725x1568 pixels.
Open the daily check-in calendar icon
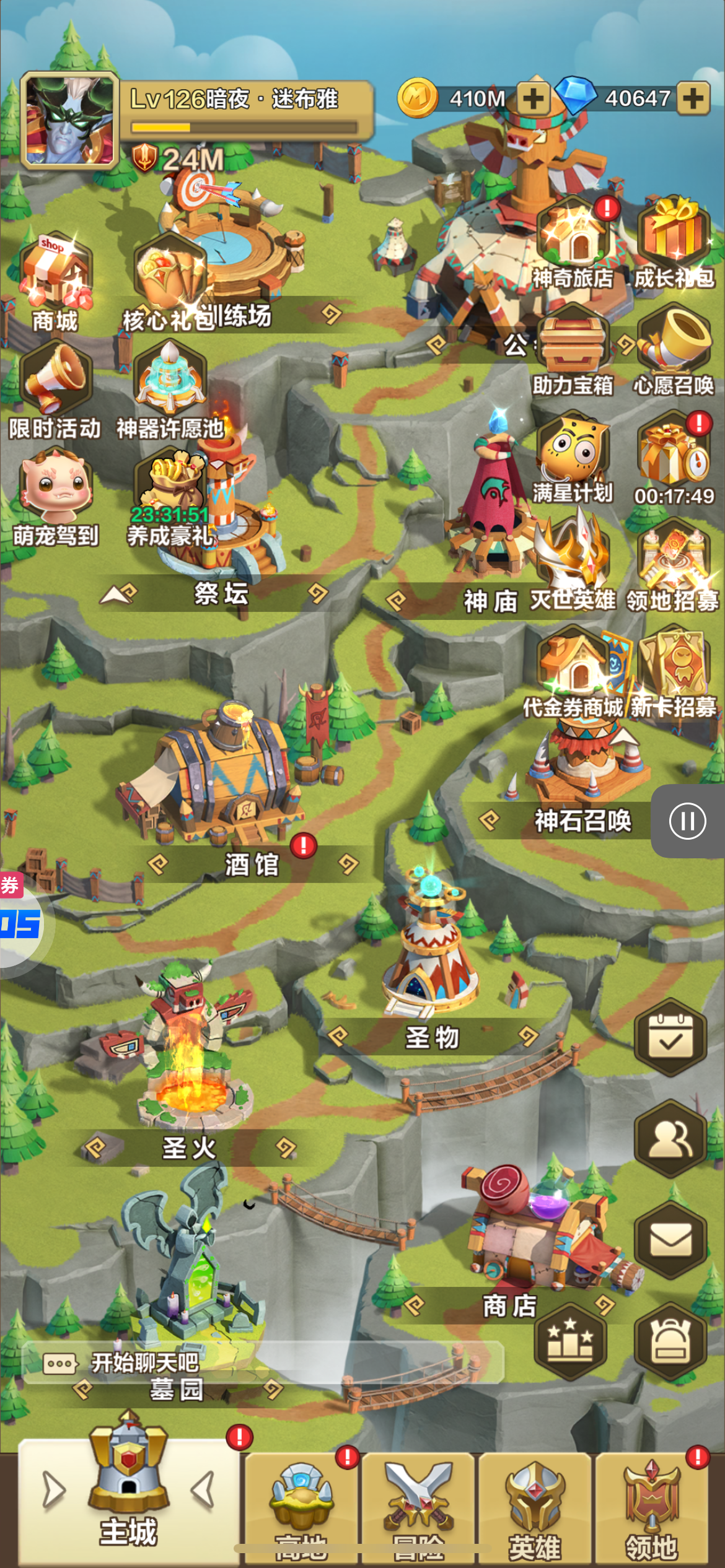(x=670, y=1037)
